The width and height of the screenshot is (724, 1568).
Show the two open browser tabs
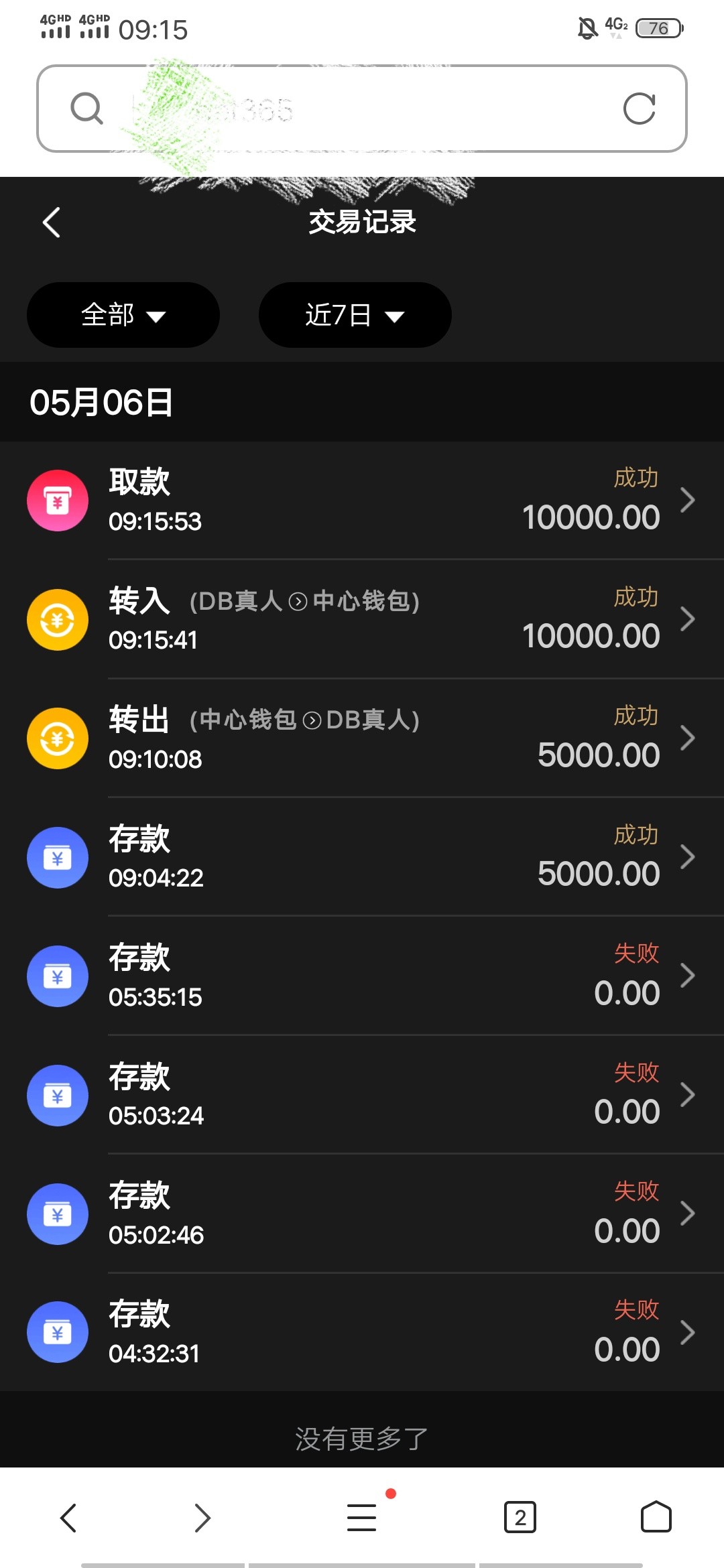coord(520,1518)
